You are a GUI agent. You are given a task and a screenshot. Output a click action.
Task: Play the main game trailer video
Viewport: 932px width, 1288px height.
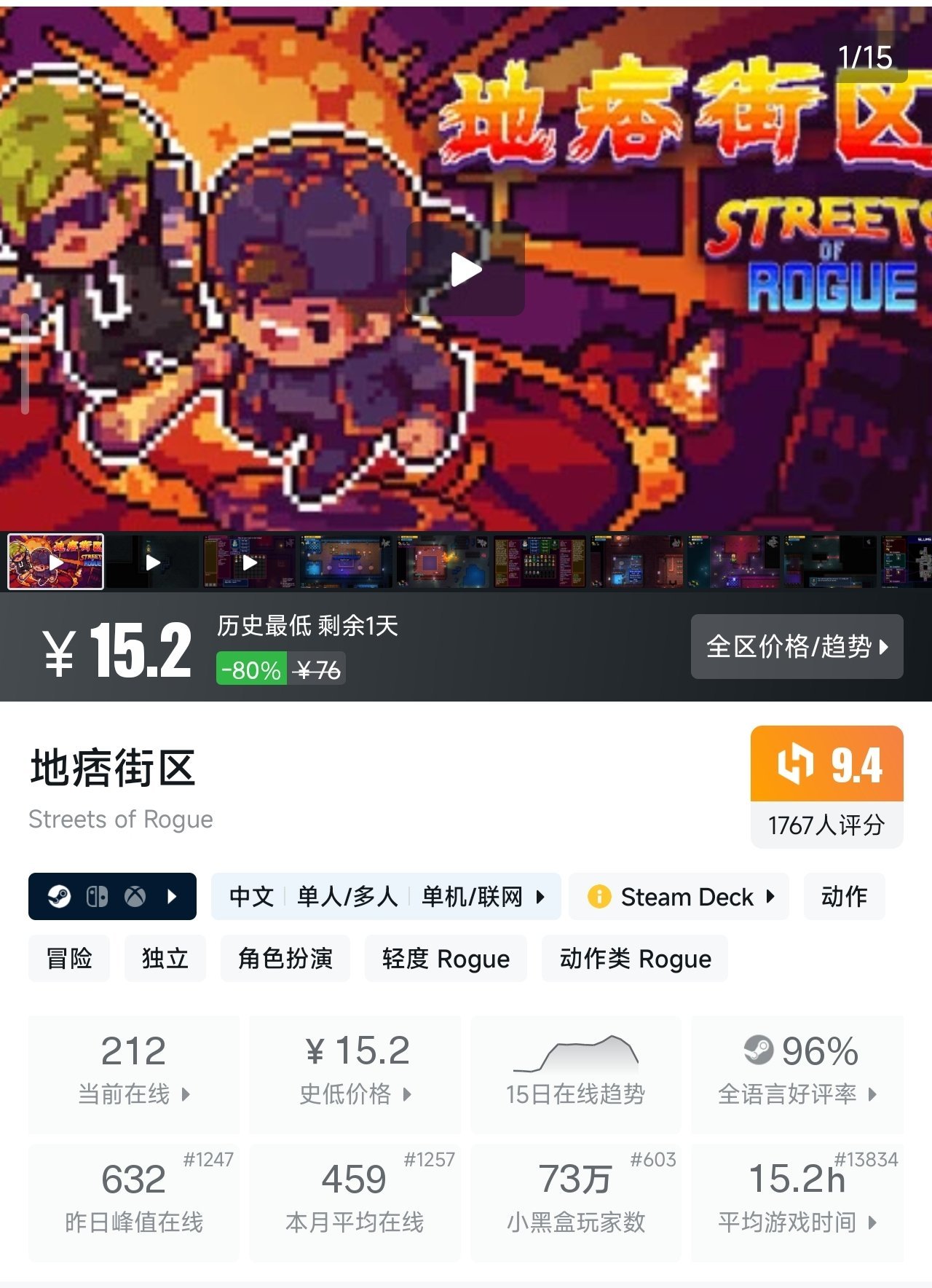pos(465,270)
